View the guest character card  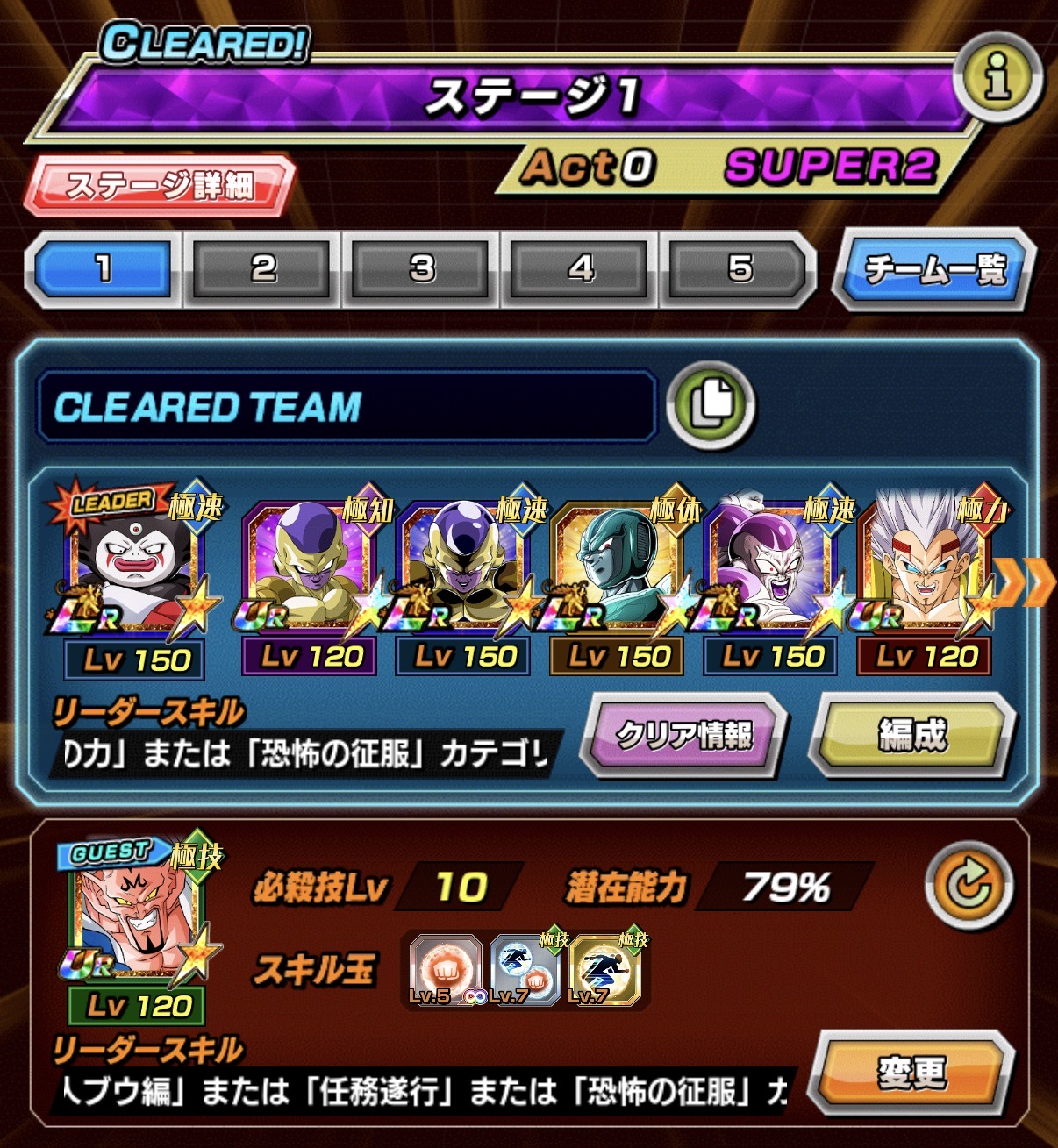[x=136, y=930]
